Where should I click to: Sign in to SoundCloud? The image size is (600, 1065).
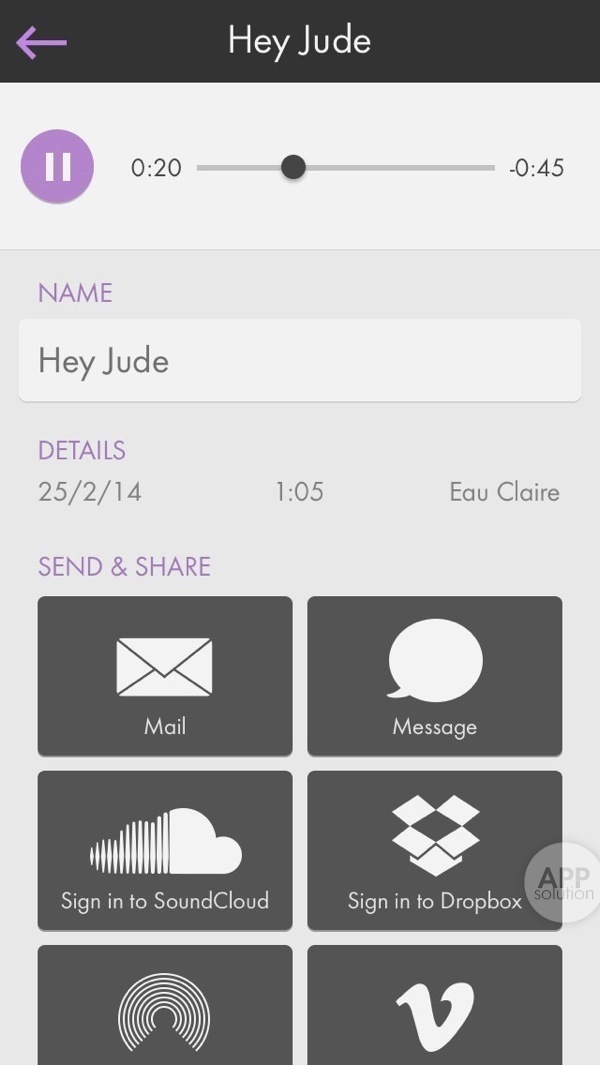point(165,851)
